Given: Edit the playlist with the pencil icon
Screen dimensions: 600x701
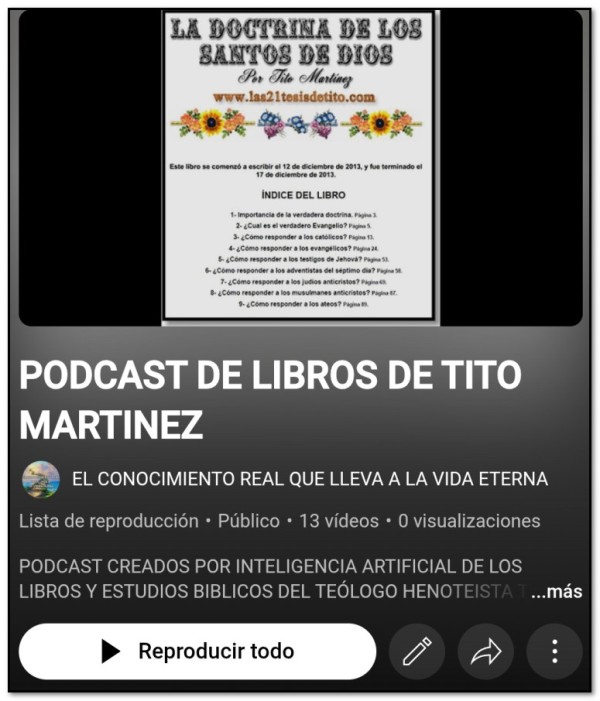Looking at the screenshot, I should coord(416,652).
